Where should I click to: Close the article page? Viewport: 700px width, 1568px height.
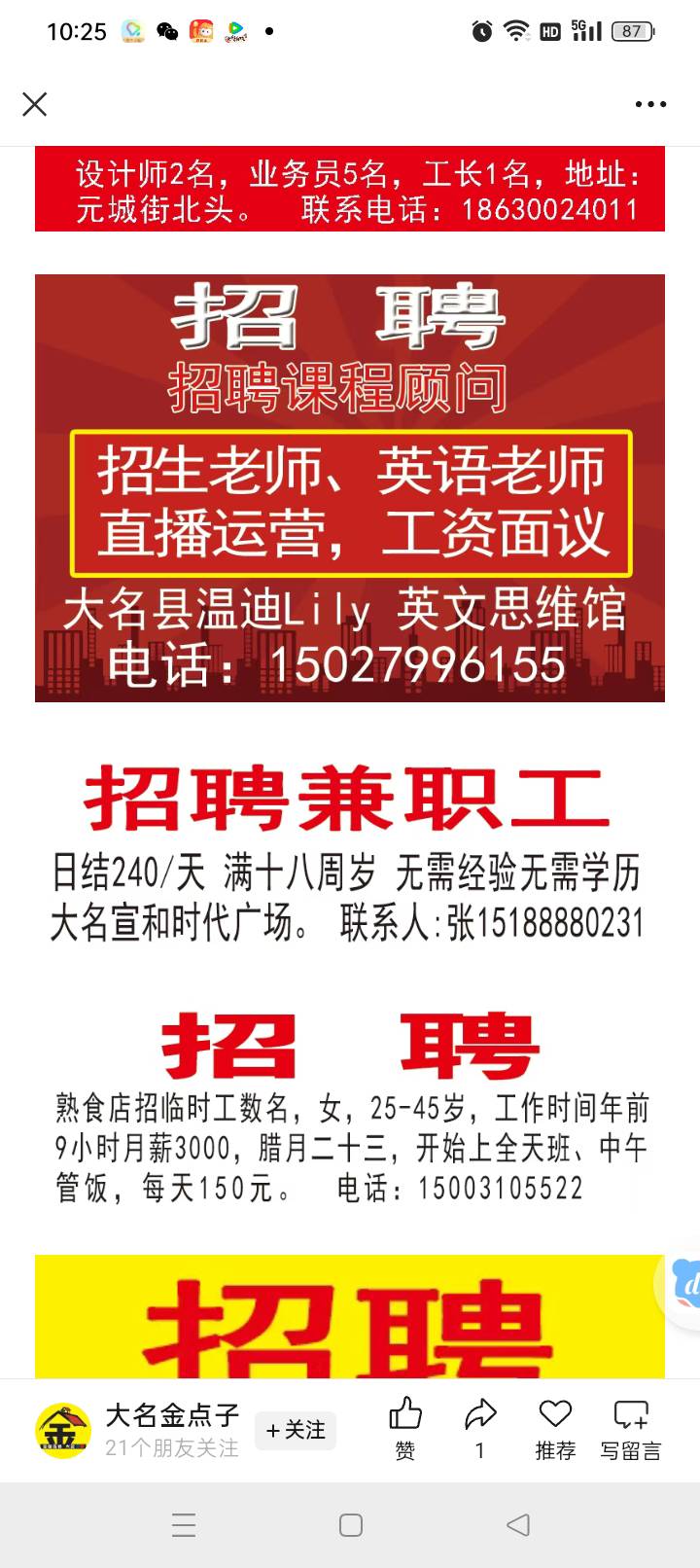tap(35, 104)
